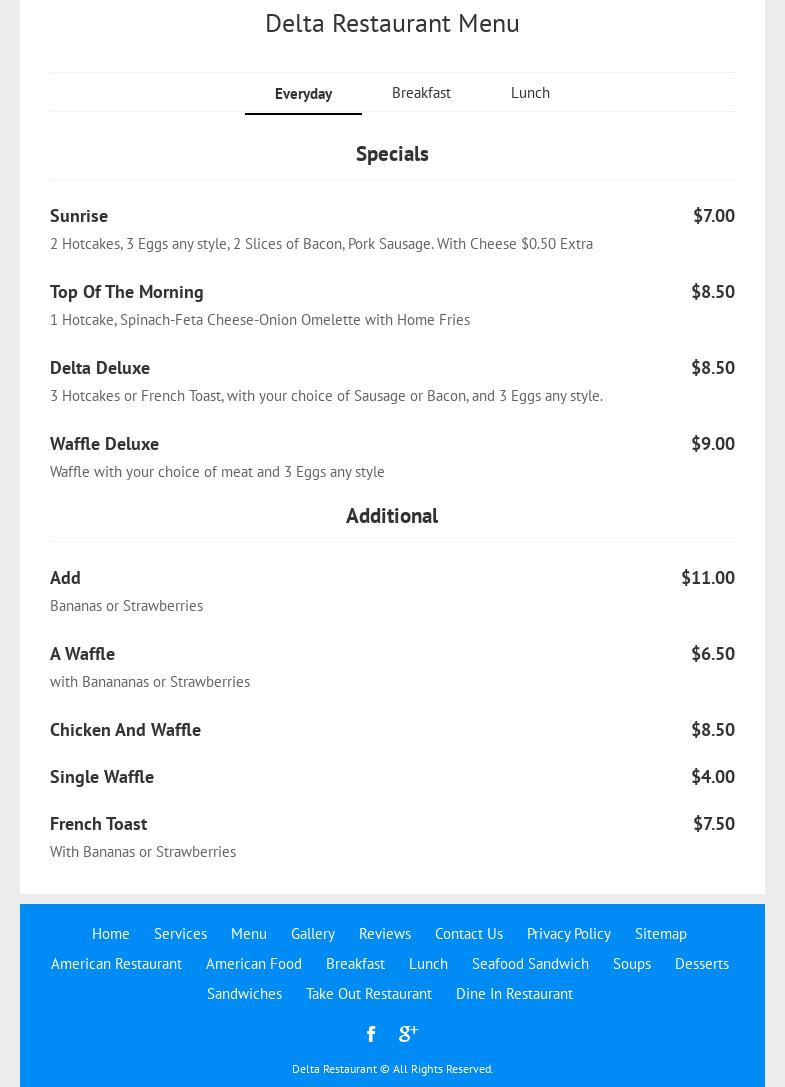785x1087 pixels.
Task: Open the Dine In Restaurant link
Action: (514, 993)
